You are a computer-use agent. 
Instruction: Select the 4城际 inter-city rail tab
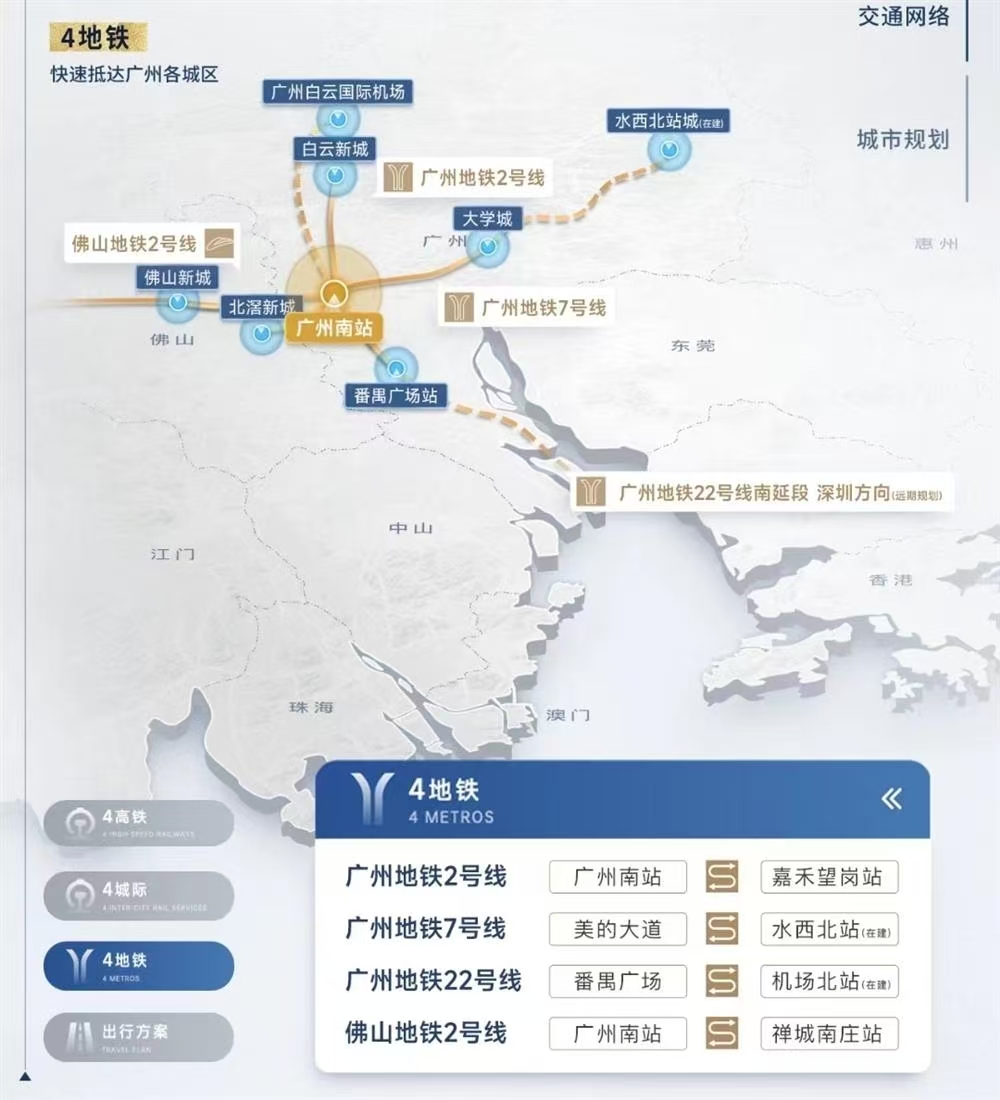pyautogui.click(x=138, y=895)
